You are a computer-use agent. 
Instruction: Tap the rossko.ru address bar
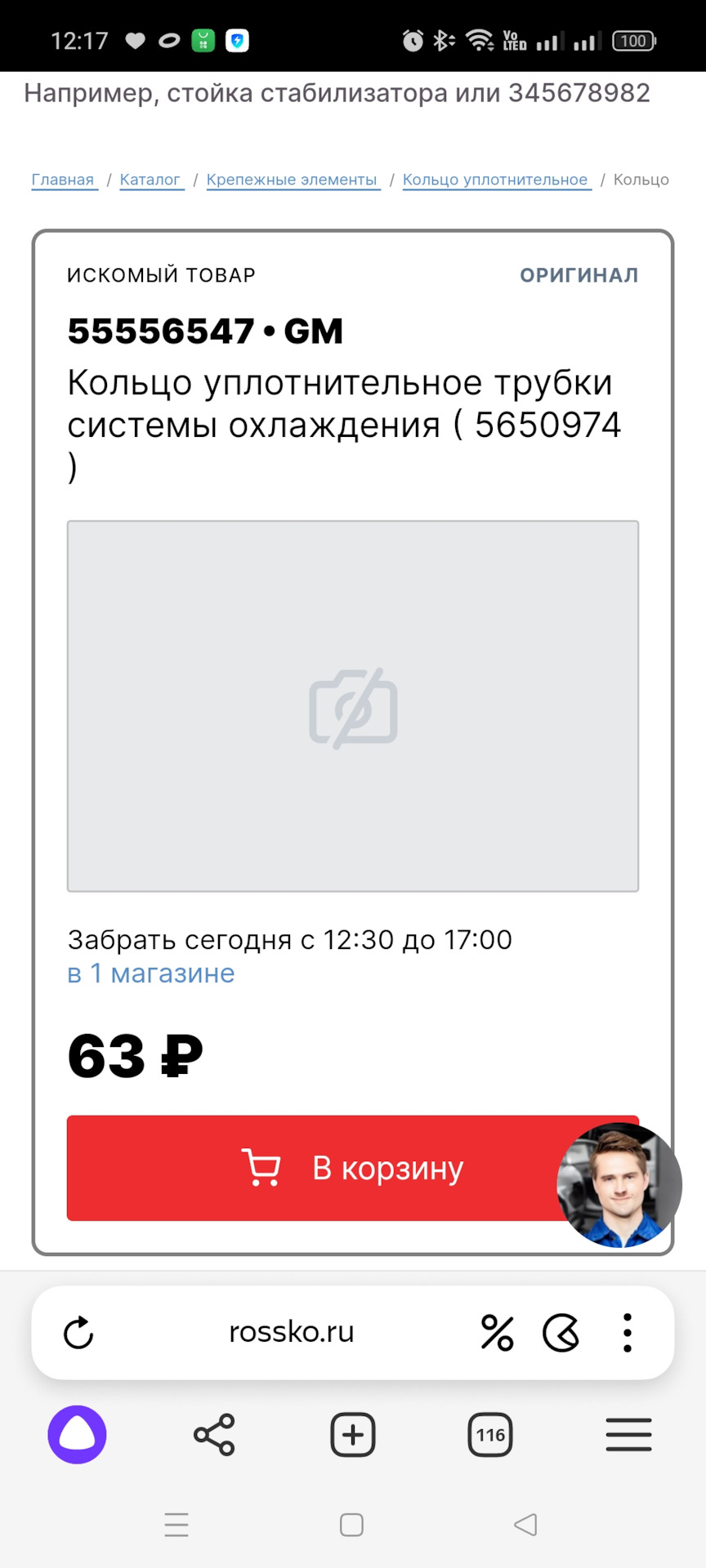(291, 1332)
